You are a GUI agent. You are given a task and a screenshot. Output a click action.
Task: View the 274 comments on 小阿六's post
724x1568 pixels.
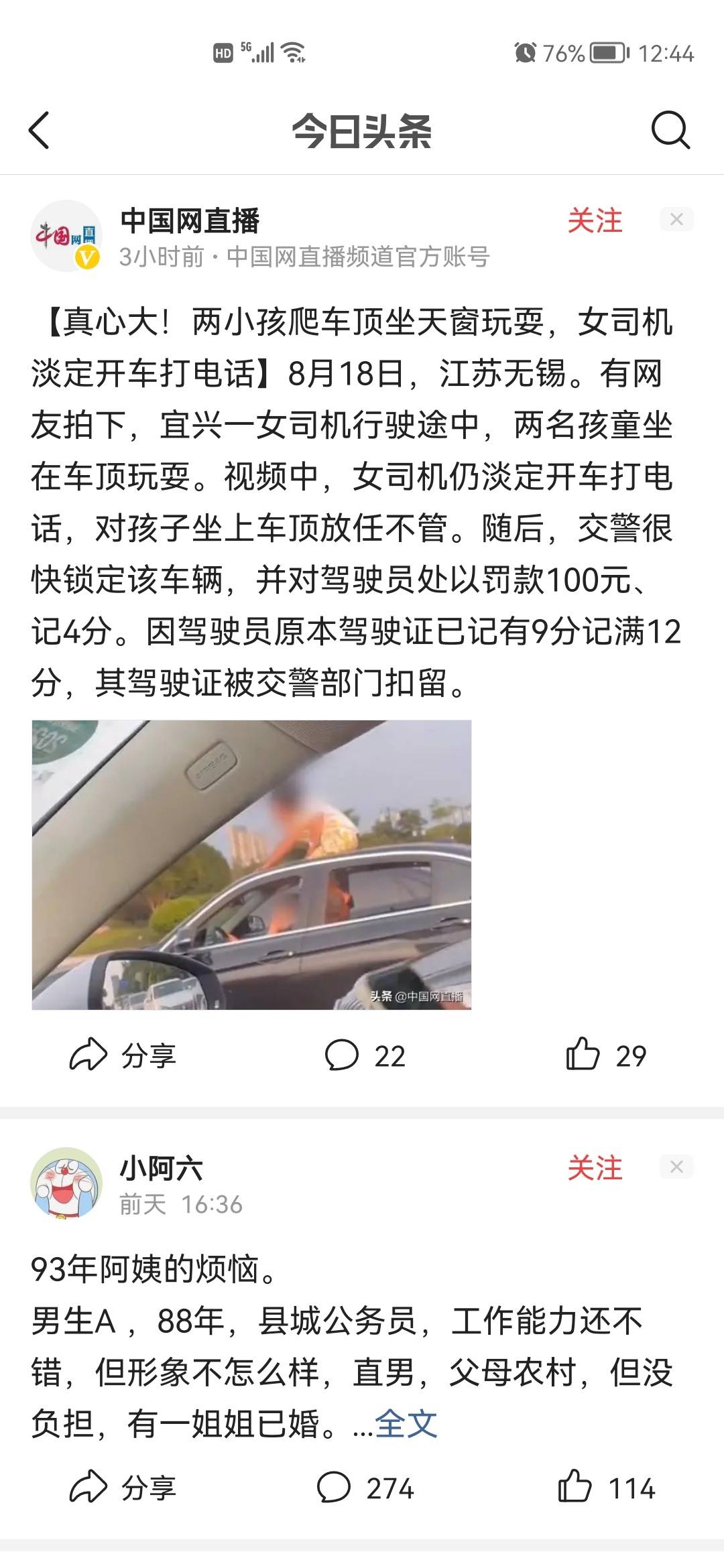coord(365,1488)
